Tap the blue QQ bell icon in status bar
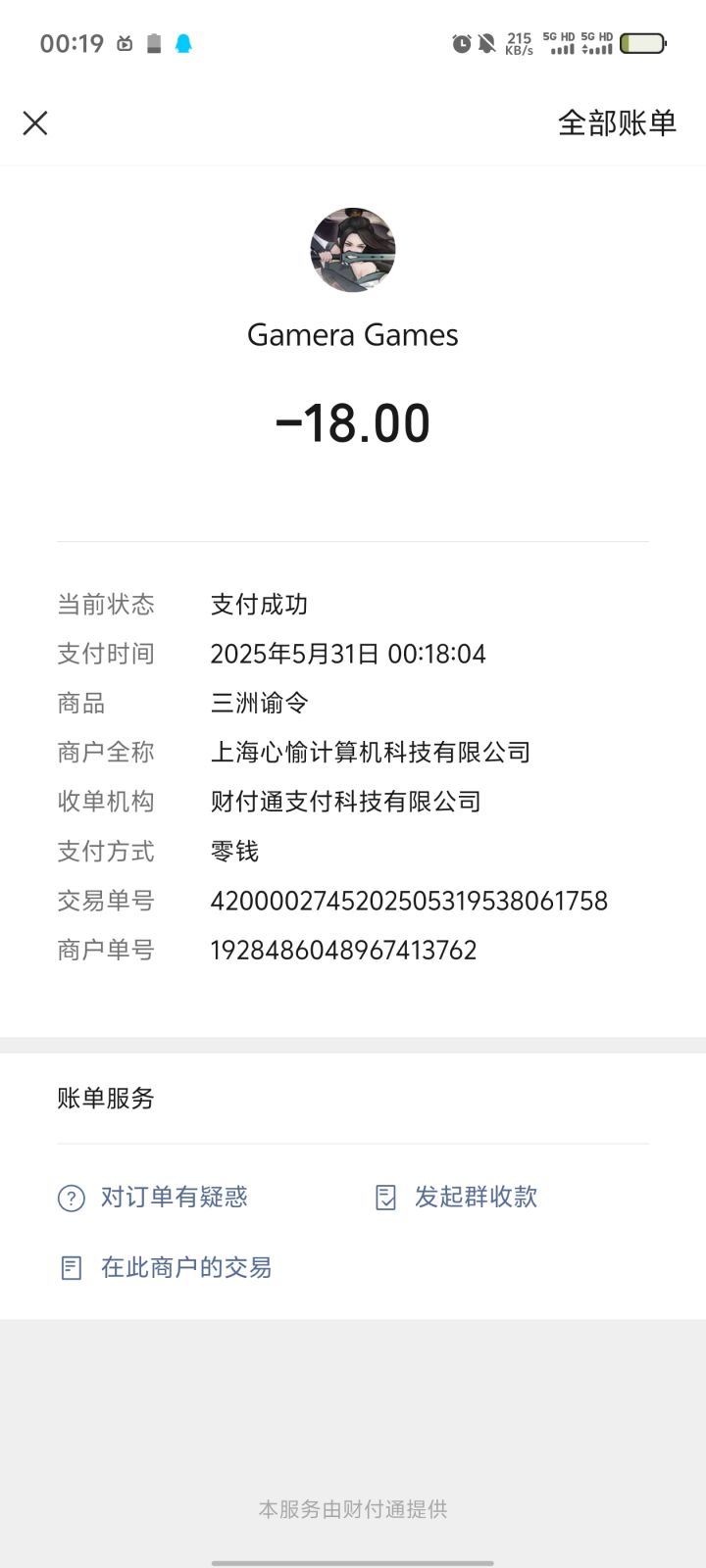 [182, 44]
